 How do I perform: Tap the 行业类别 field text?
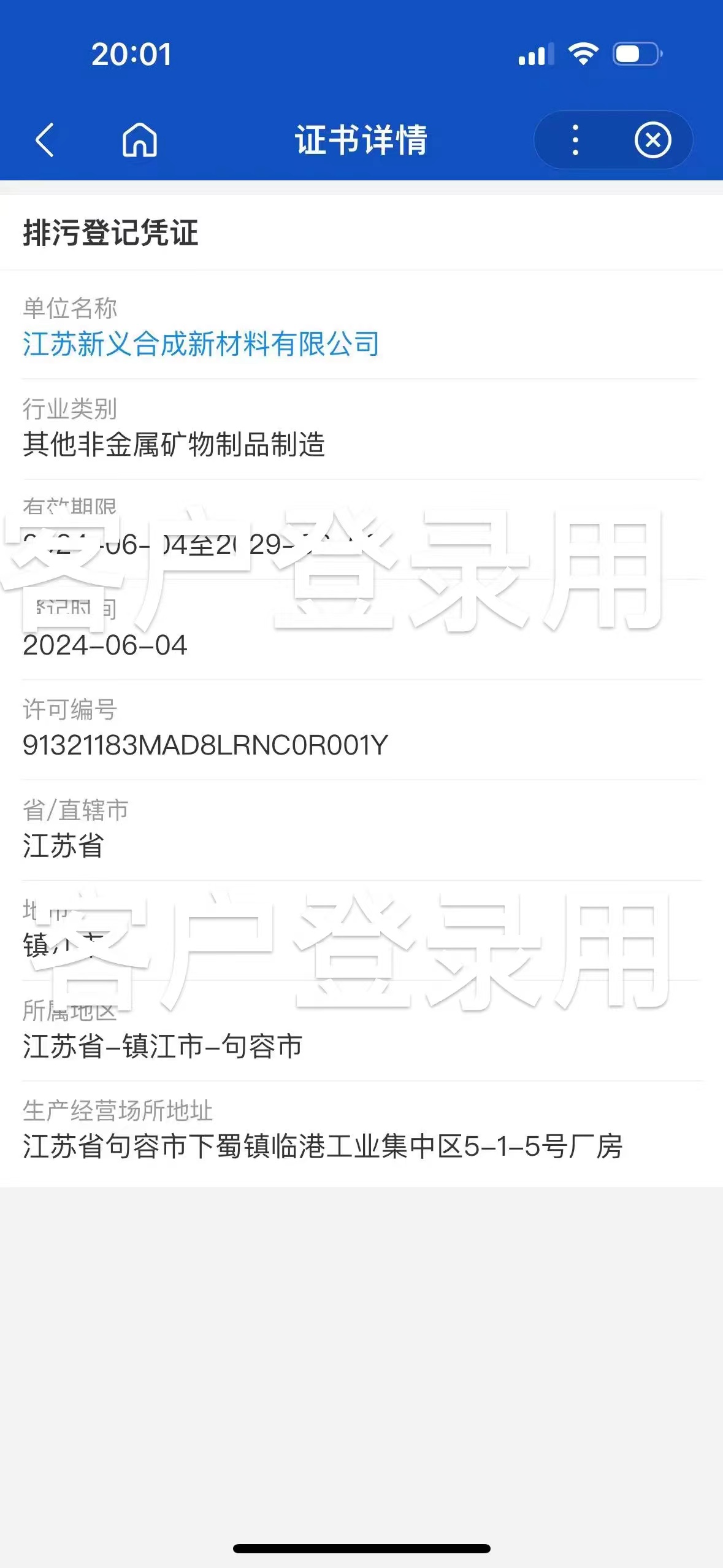(175, 447)
